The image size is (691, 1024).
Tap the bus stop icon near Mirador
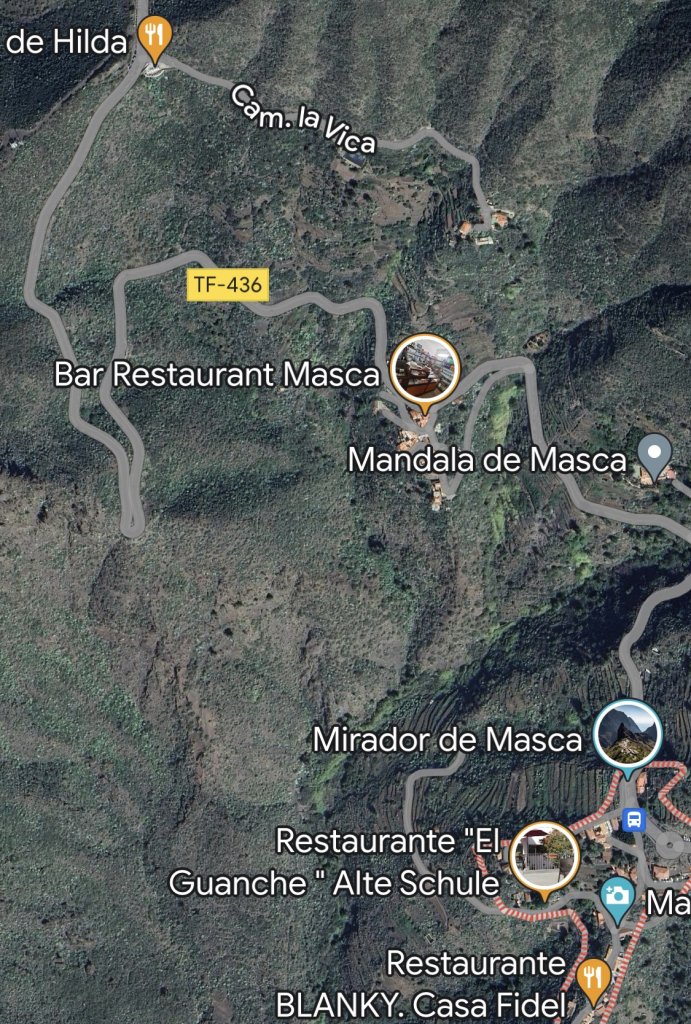point(634,820)
